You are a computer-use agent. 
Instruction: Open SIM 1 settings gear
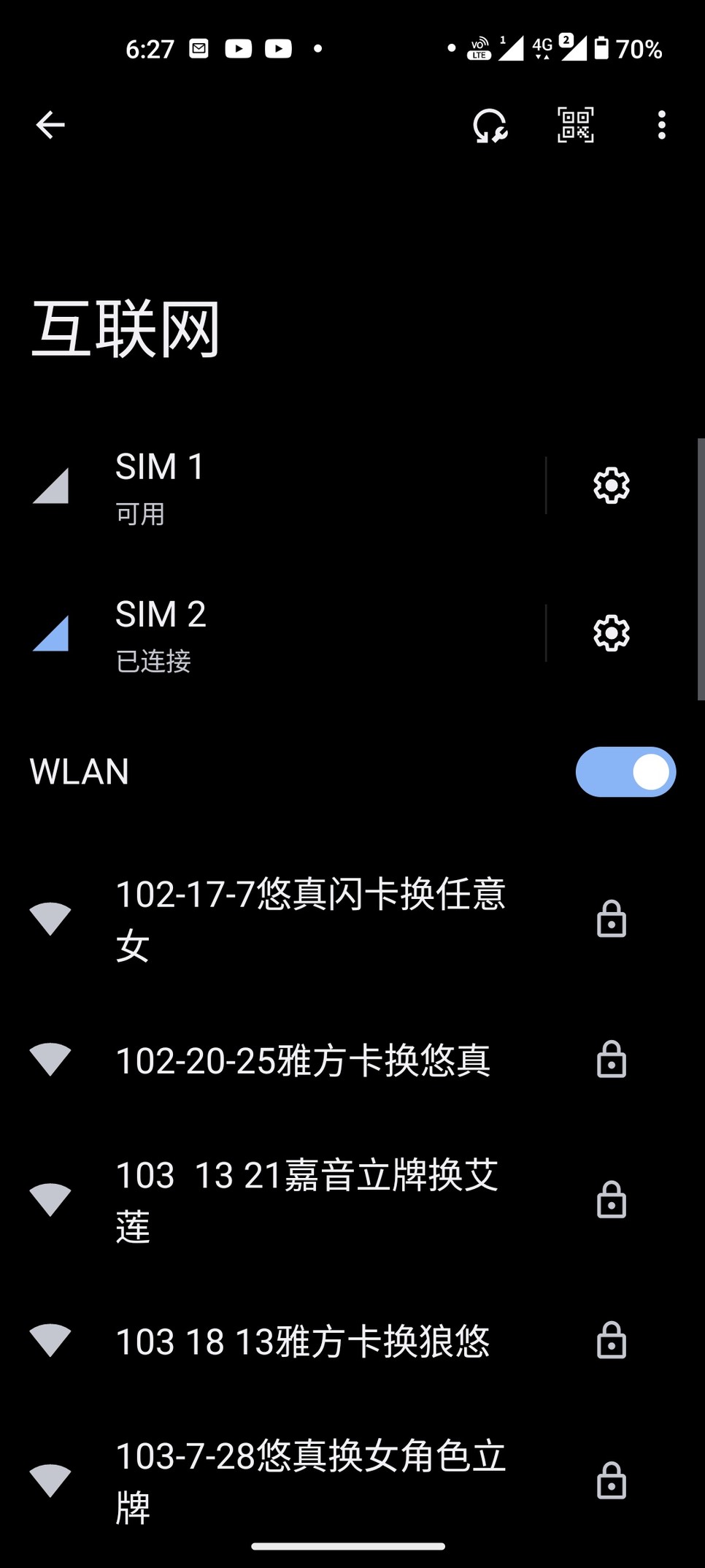(x=611, y=486)
